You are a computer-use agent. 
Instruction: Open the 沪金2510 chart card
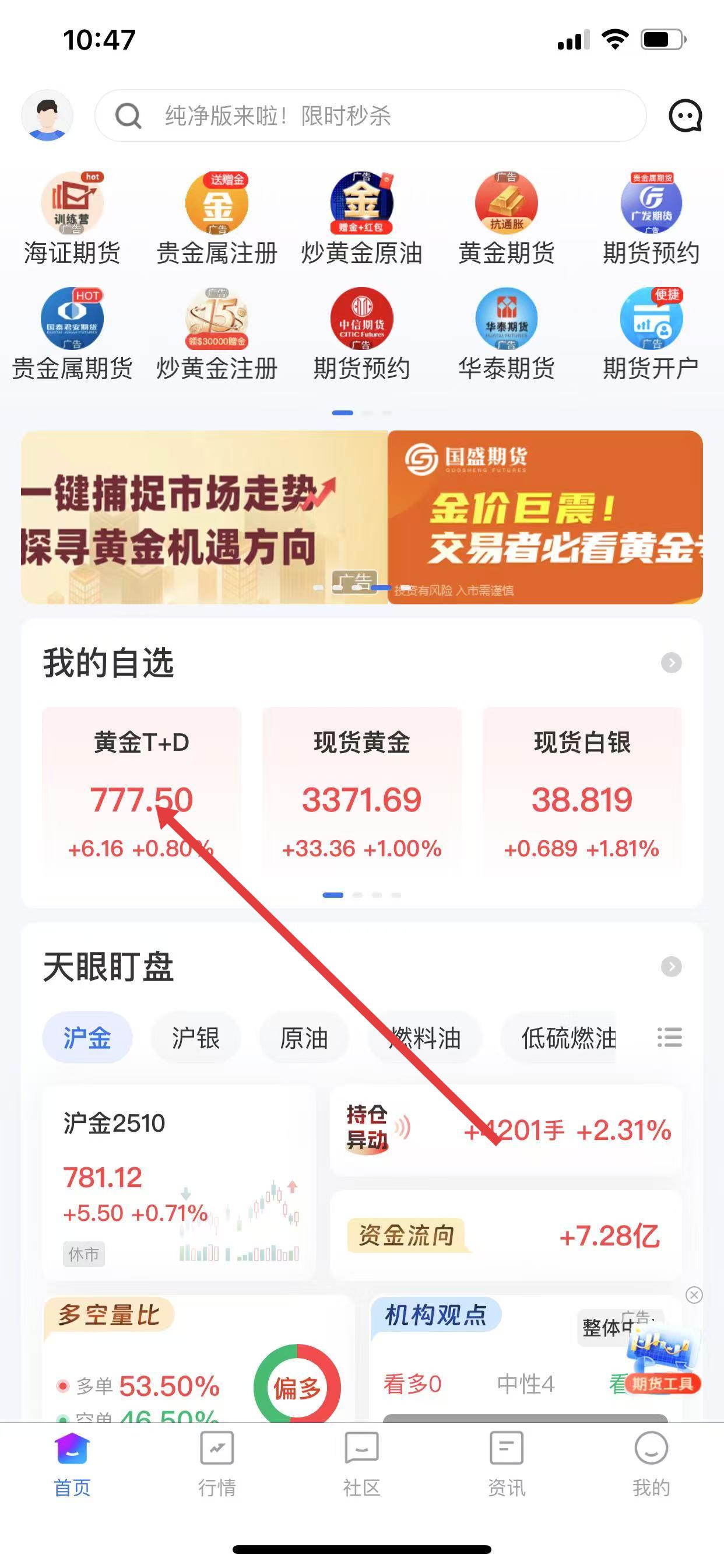coord(179,1182)
